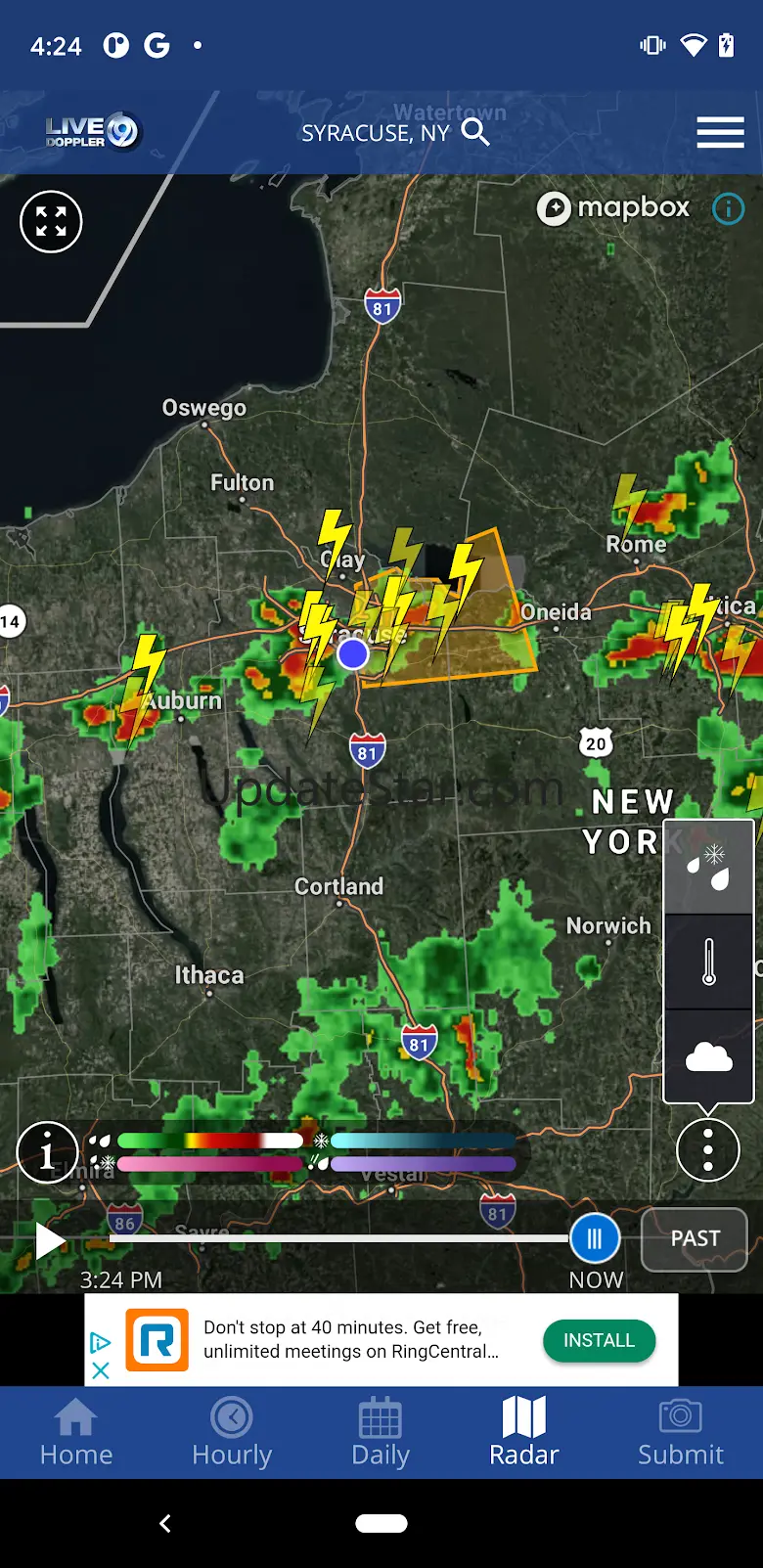
Task: Play the radar animation
Action: pyautogui.click(x=50, y=1242)
